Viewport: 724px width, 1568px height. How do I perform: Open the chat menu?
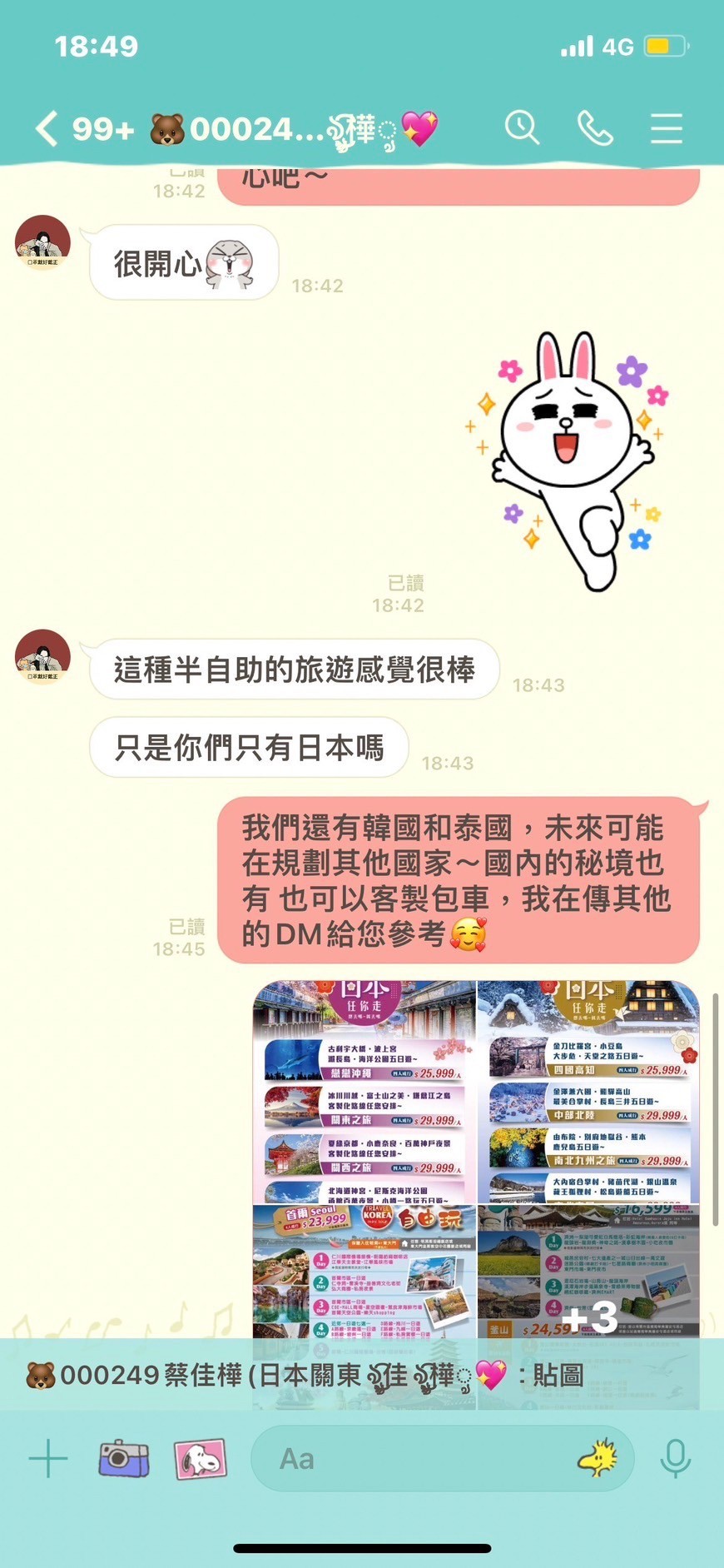[667, 128]
